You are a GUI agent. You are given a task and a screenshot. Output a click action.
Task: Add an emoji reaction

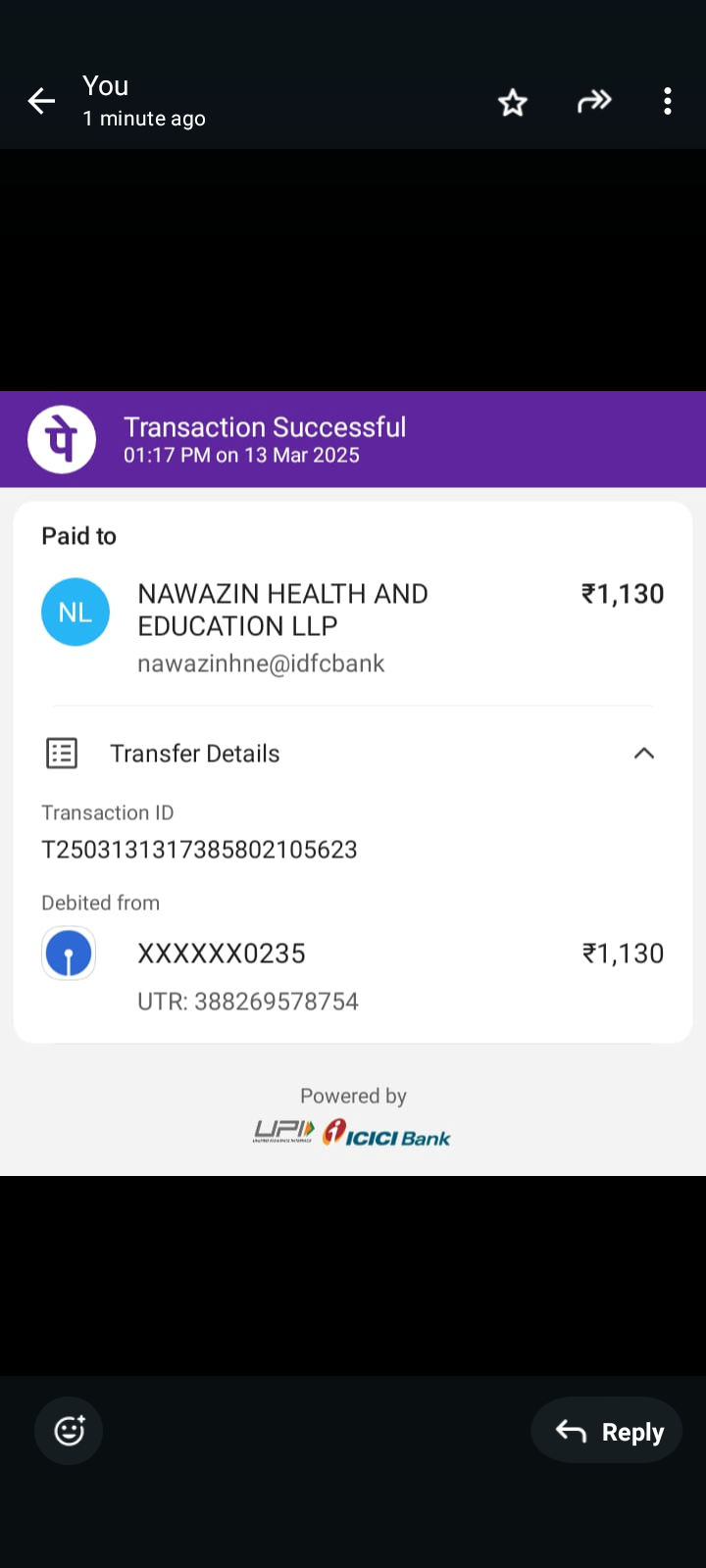(69, 1431)
